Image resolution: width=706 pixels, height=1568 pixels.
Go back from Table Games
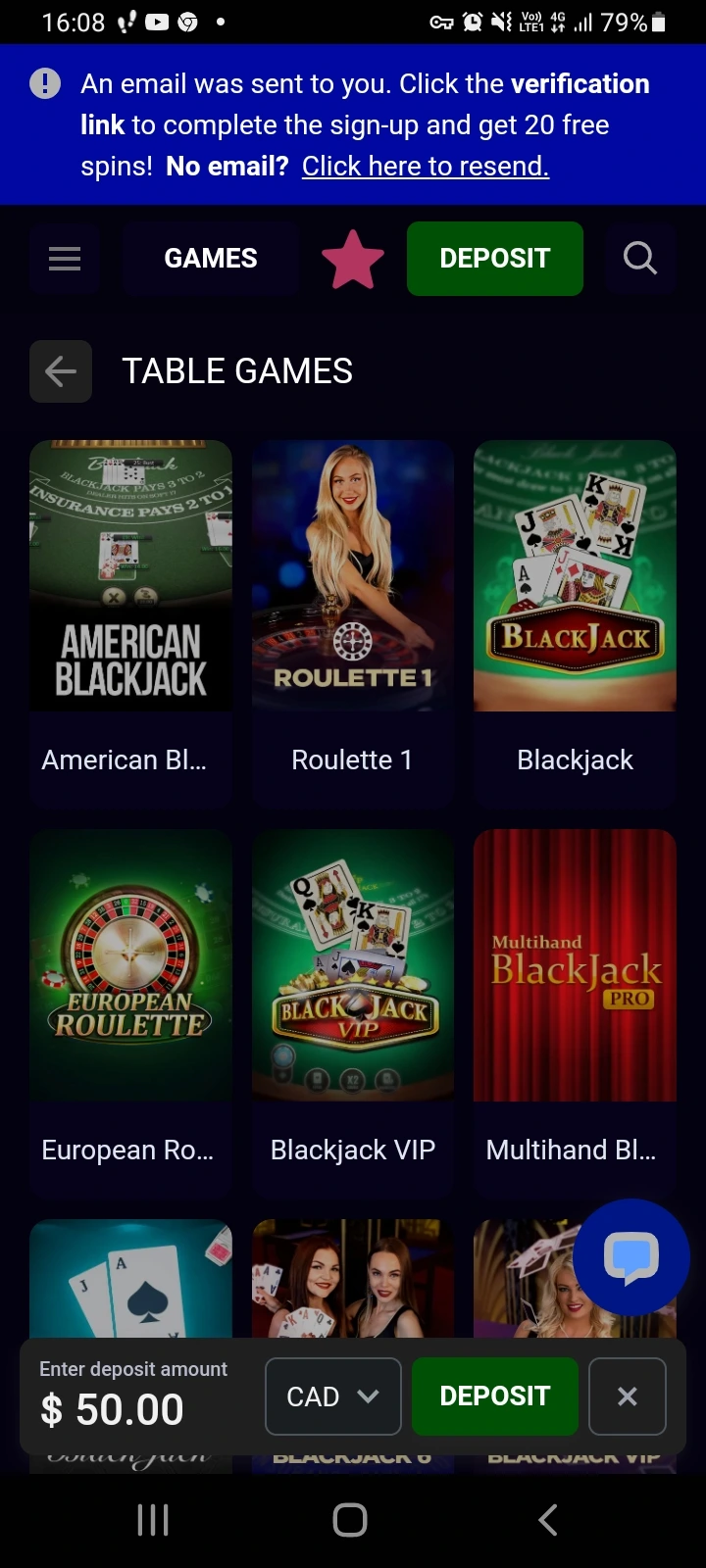tap(61, 371)
